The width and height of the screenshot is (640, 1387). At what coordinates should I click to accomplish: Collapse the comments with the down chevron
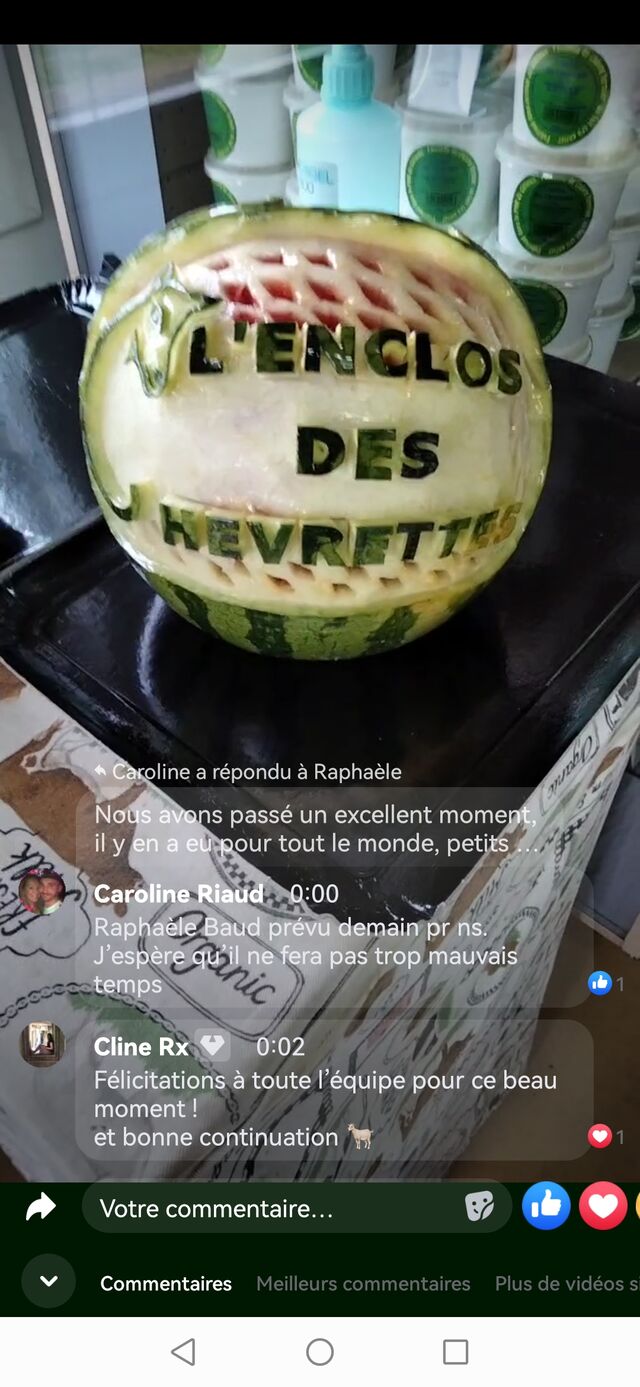coord(48,1281)
